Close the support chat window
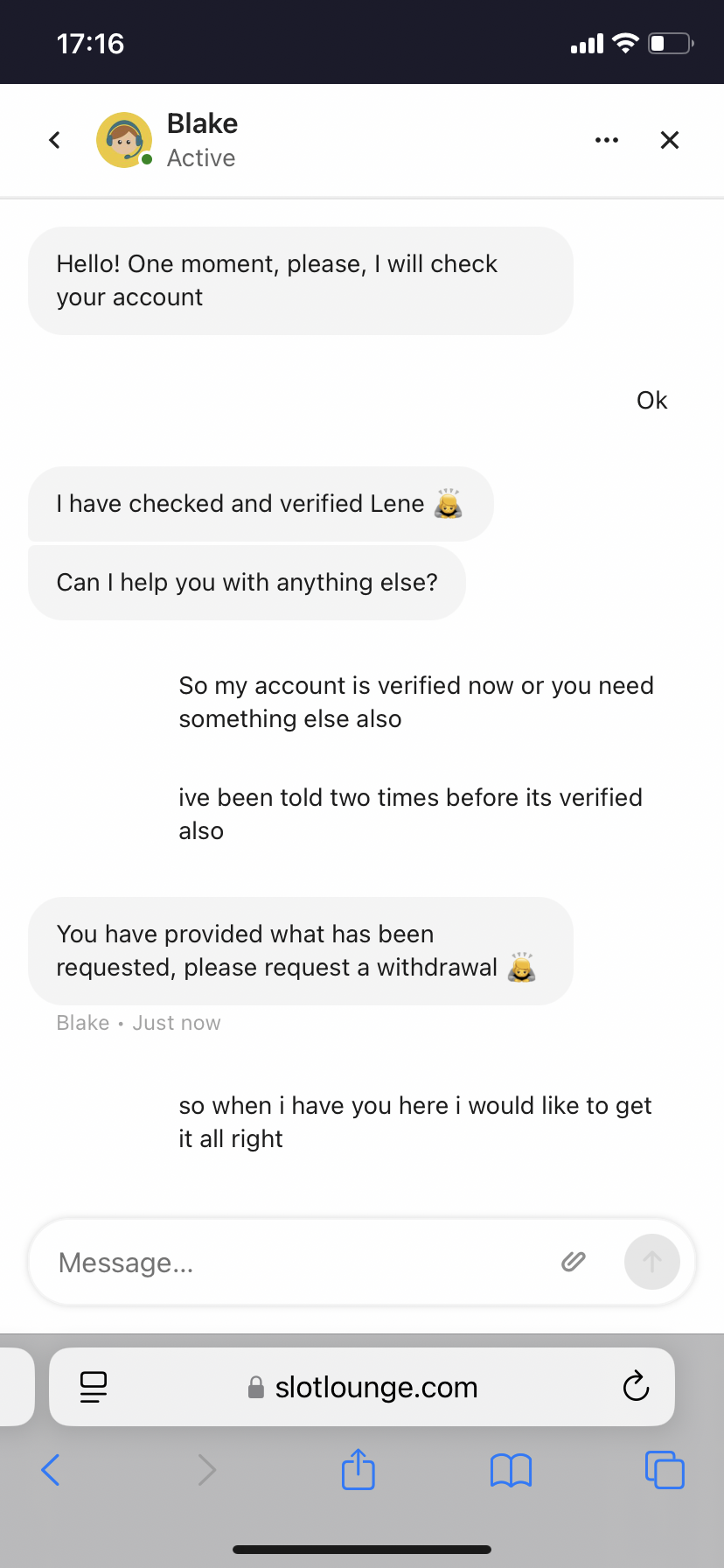The width and height of the screenshot is (724, 1568). [670, 140]
